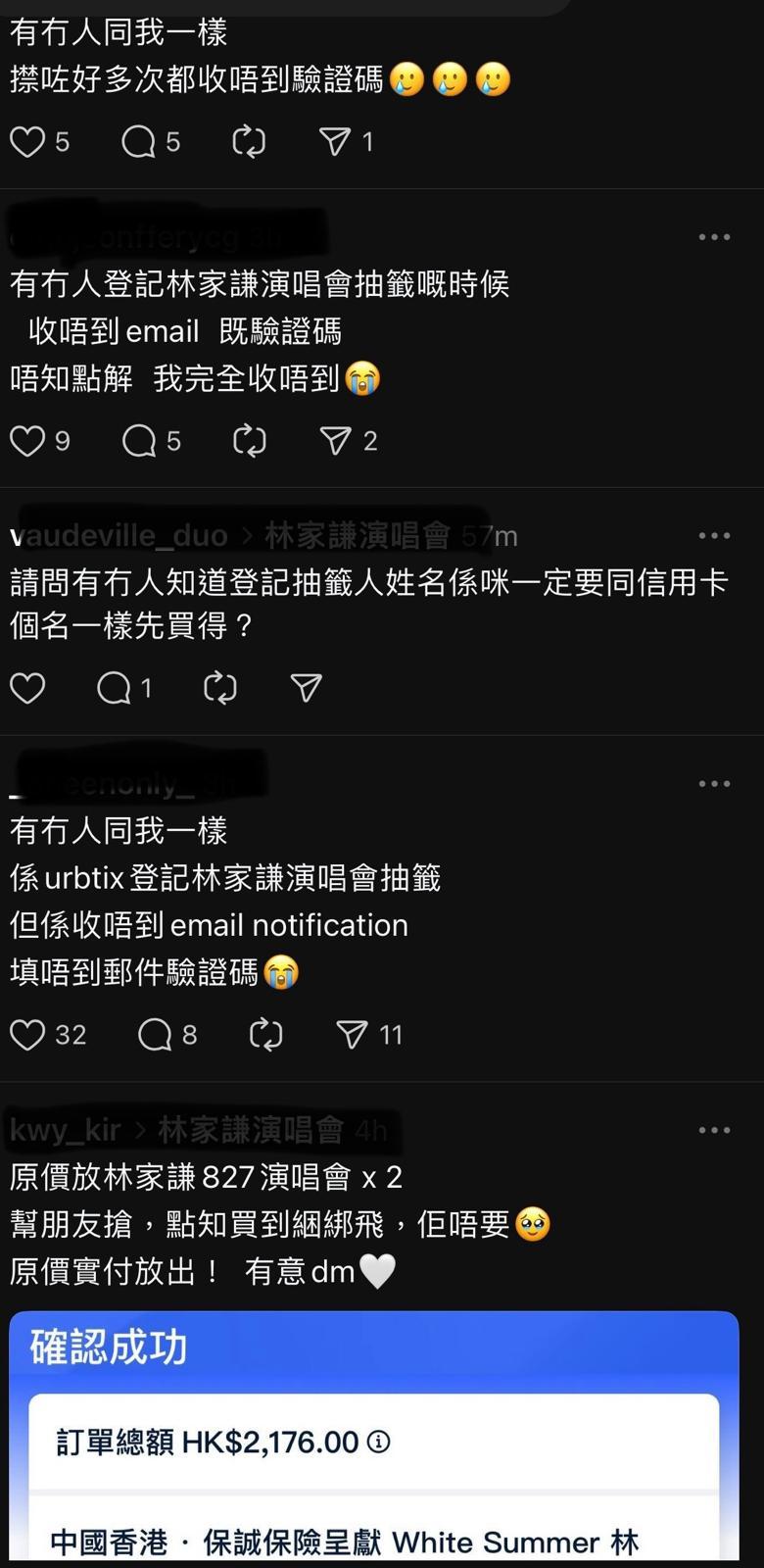
Task: Open overflow menu on the urbtix post
Action: (714, 784)
